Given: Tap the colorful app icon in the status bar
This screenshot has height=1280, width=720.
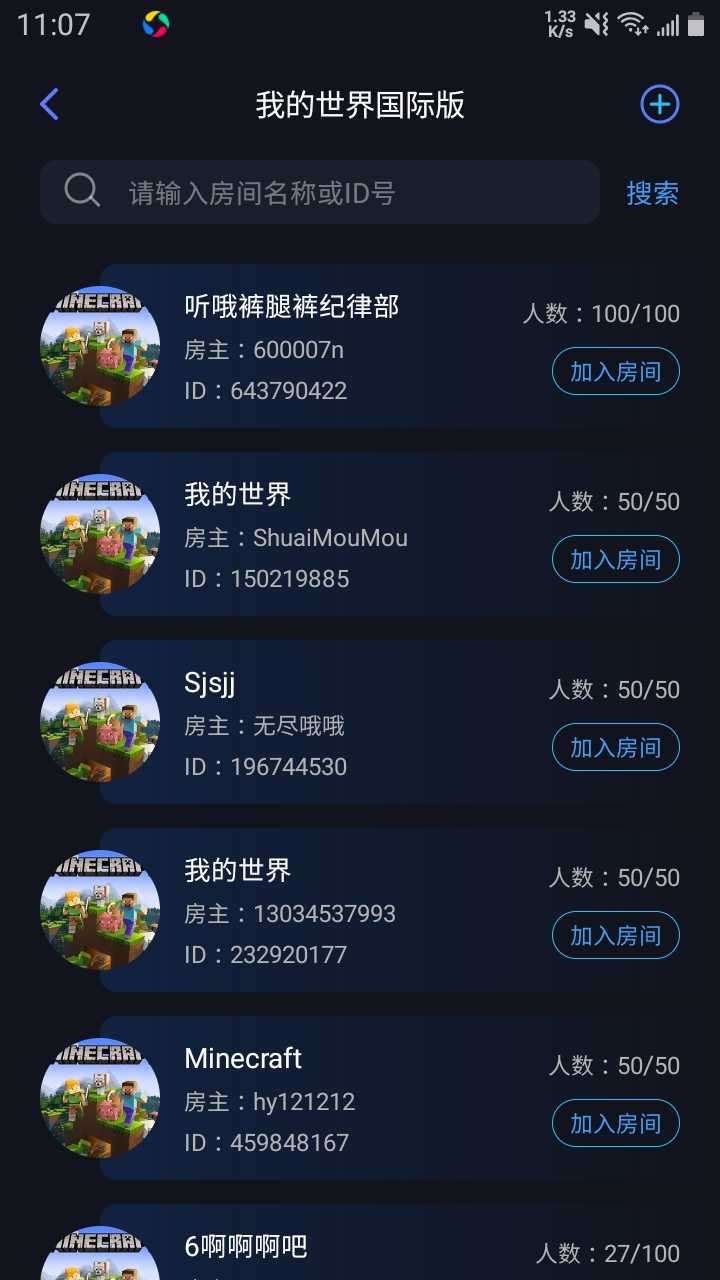Looking at the screenshot, I should tap(155, 23).
